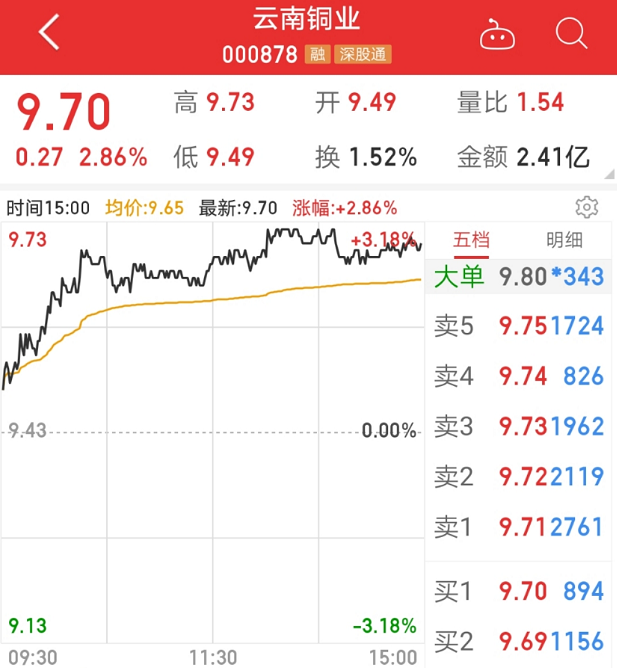
Task: Open chart settings gear icon
Action: click(x=586, y=208)
